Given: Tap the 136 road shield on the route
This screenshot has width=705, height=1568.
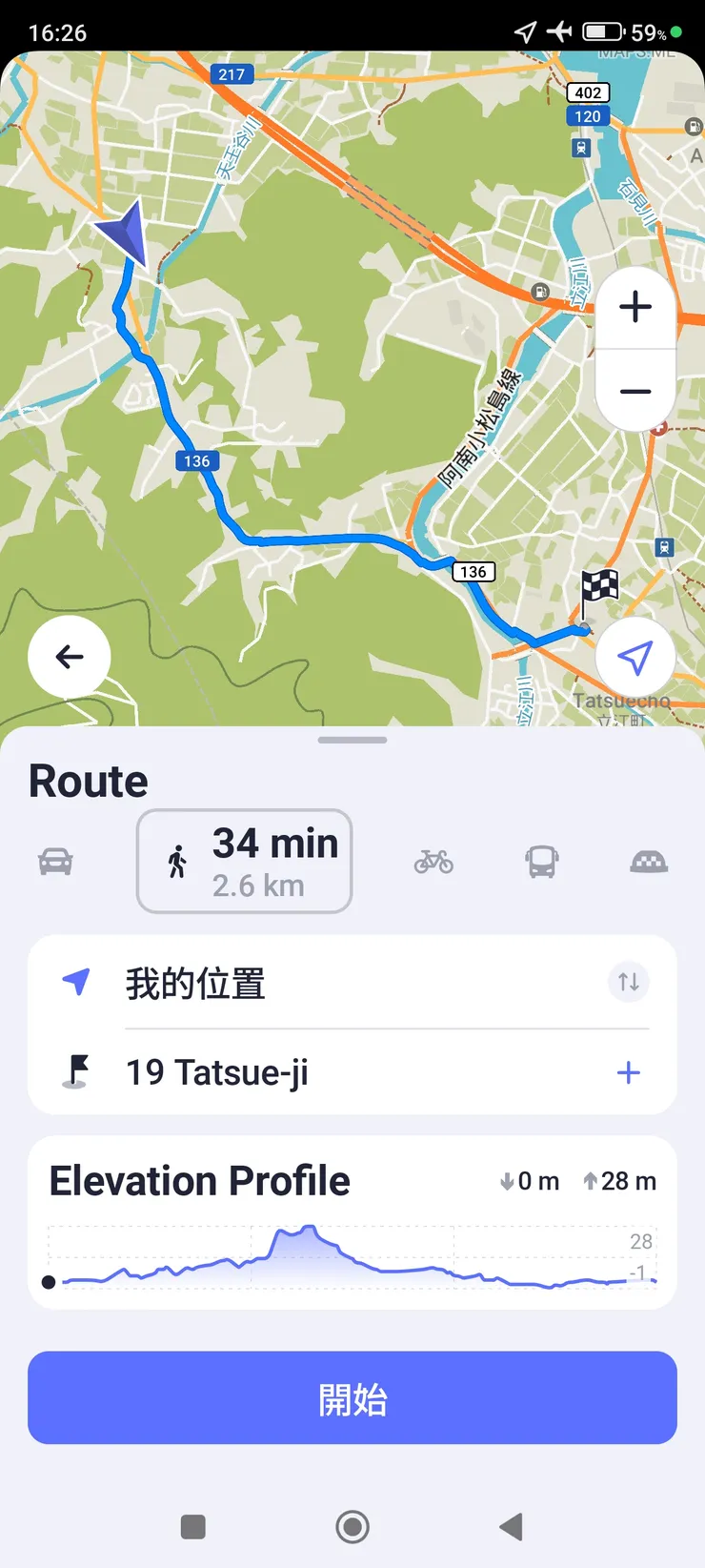Looking at the screenshot, I should point(472,572).
